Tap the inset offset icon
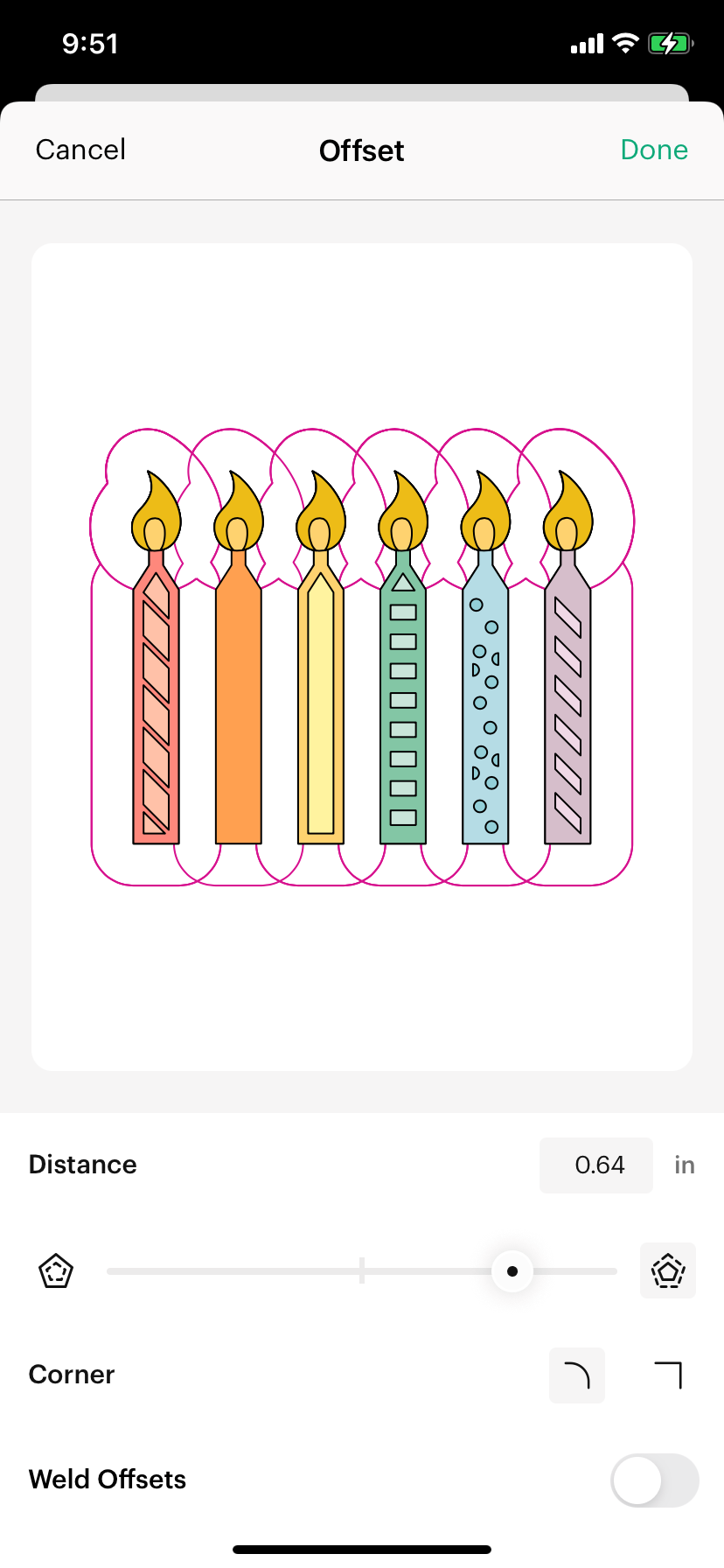Image resolution: width=724 pixels, height=1568 pixels. [56, 1270]
